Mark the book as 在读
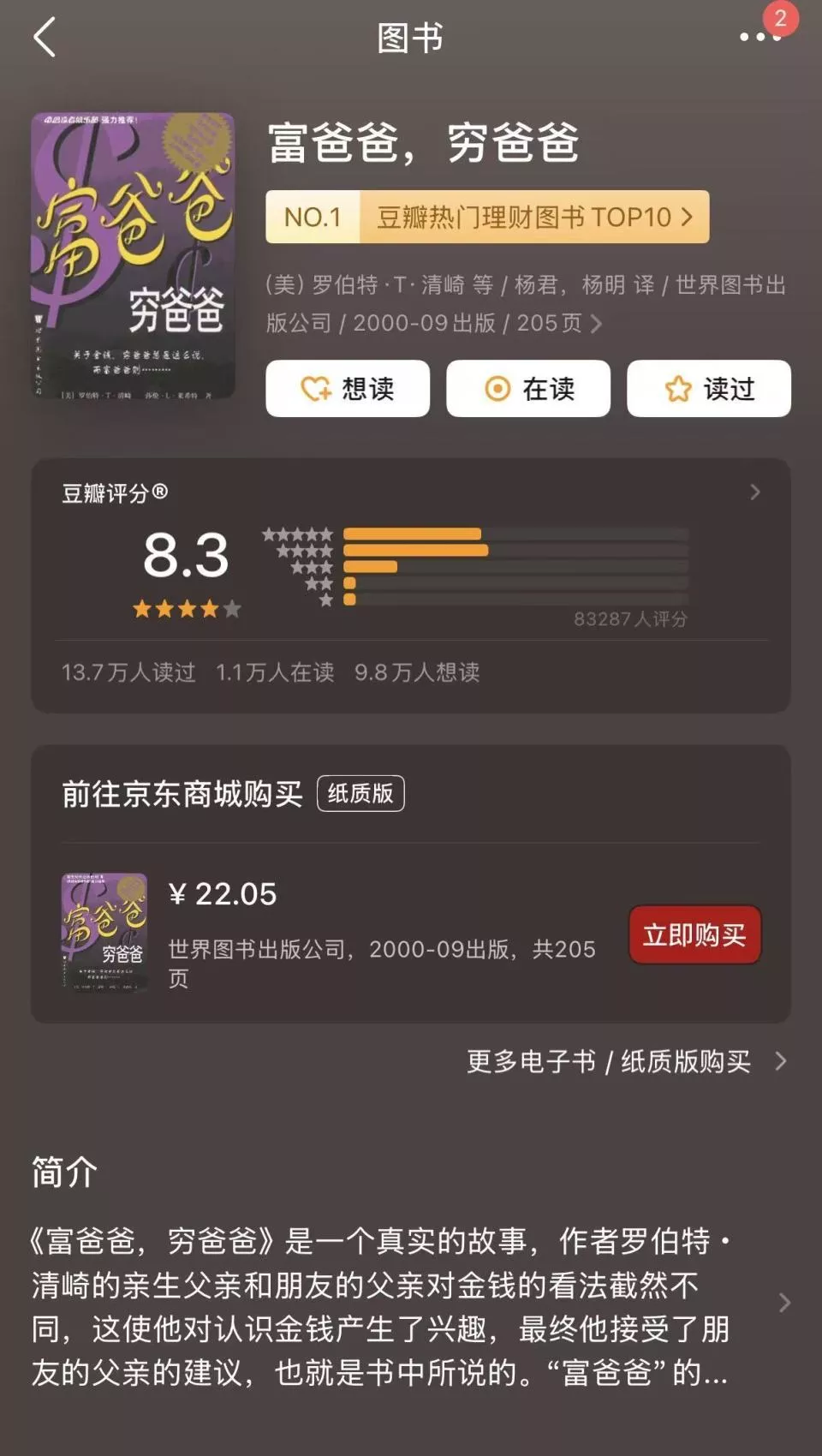Image resolution: width=822 pixels, height=1456 pixels. pyautogui.click(x=528, y=389)
